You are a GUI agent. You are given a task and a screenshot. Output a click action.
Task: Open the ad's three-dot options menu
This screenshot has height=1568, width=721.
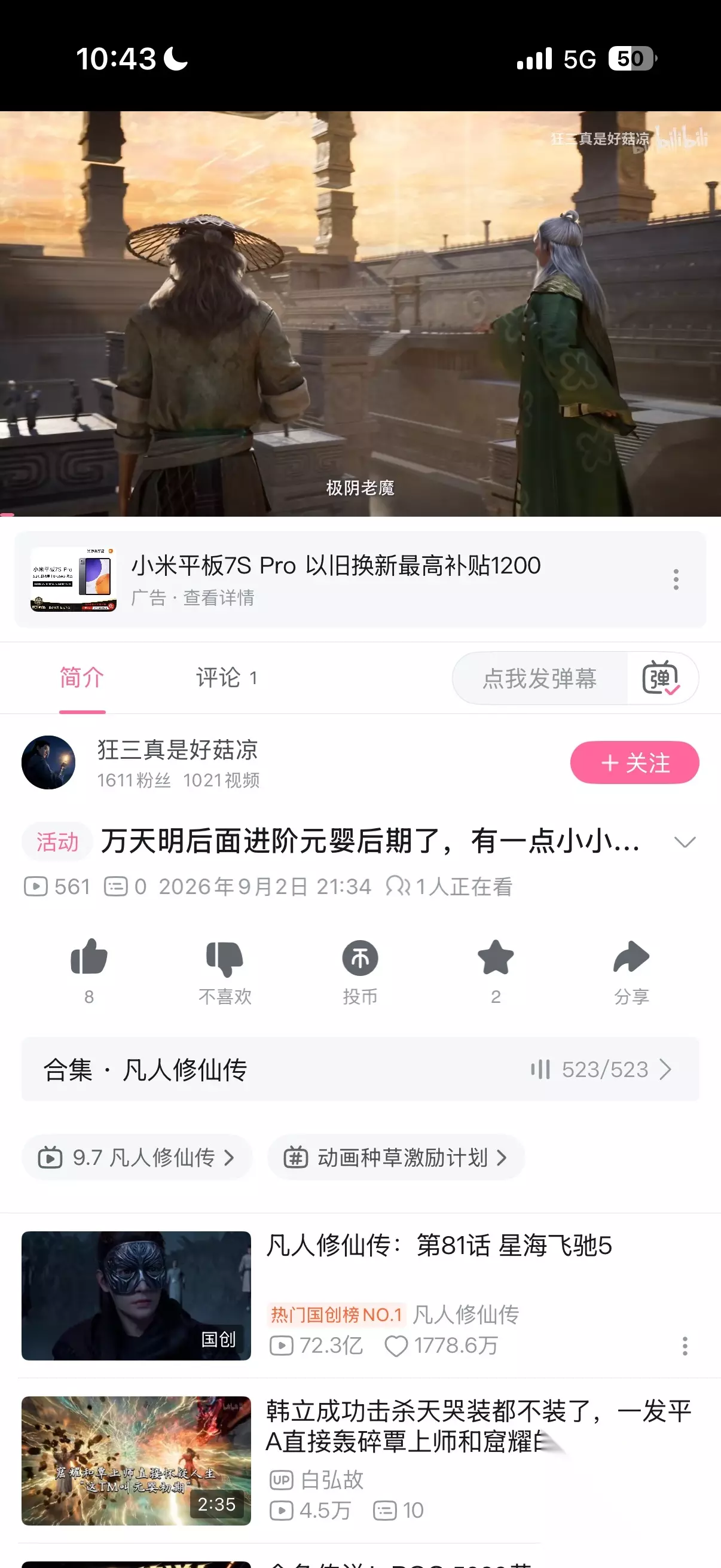pos(676,579)
